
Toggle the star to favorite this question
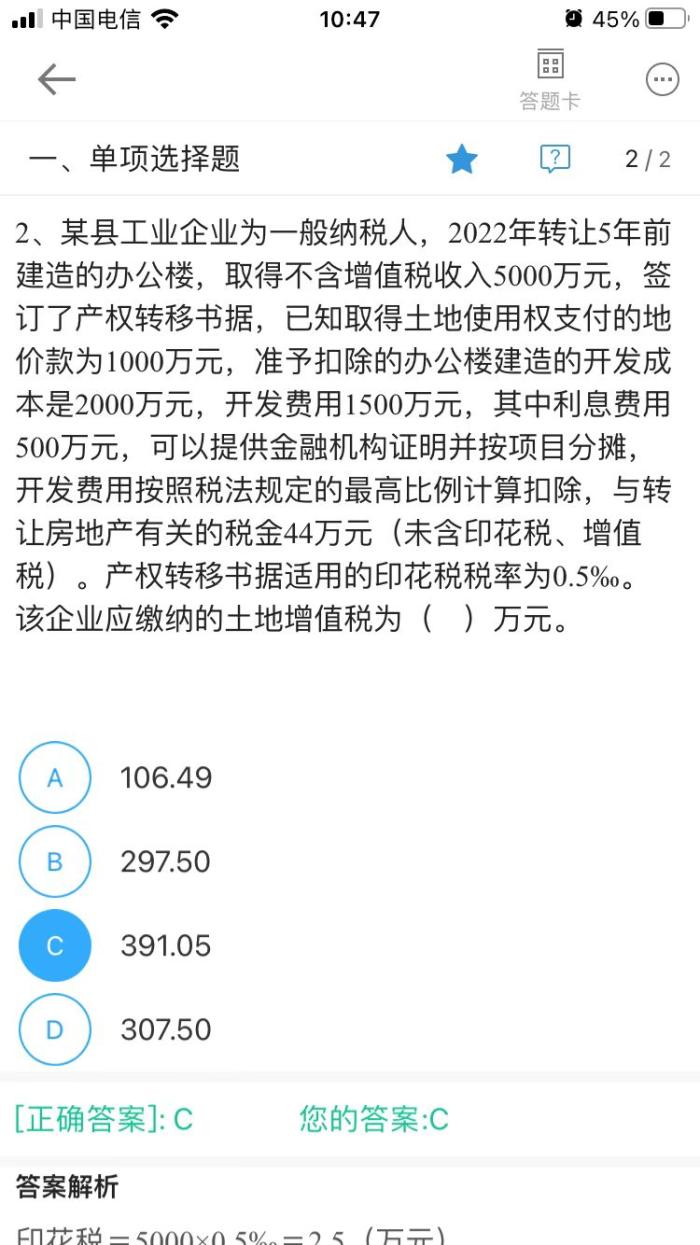[461, 159]
